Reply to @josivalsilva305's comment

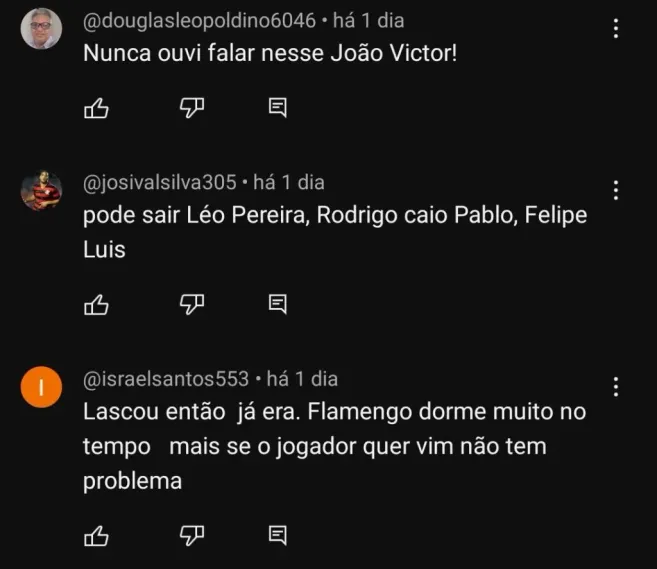(x=278, y=303)
